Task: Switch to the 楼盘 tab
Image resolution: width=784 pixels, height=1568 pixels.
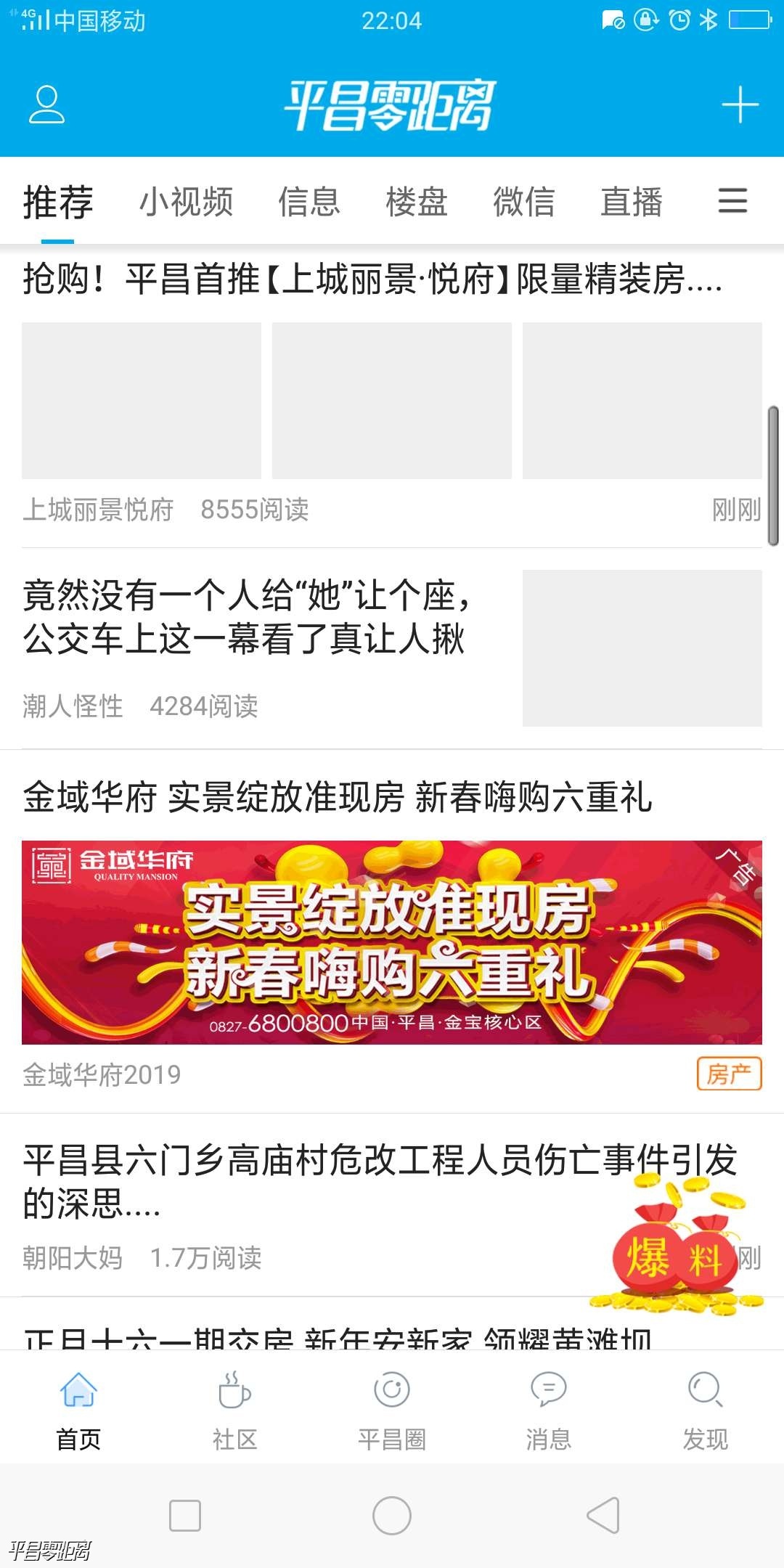Action: (417, 202)
